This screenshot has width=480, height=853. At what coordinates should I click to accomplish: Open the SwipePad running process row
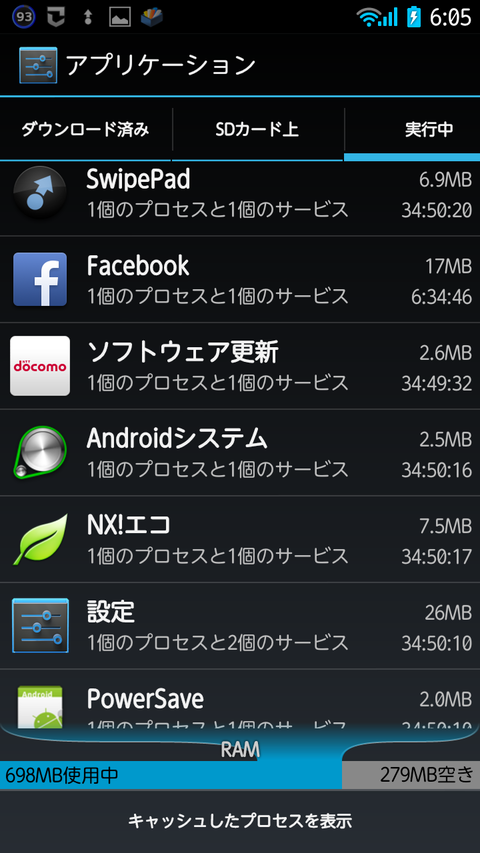coord(240,199)
